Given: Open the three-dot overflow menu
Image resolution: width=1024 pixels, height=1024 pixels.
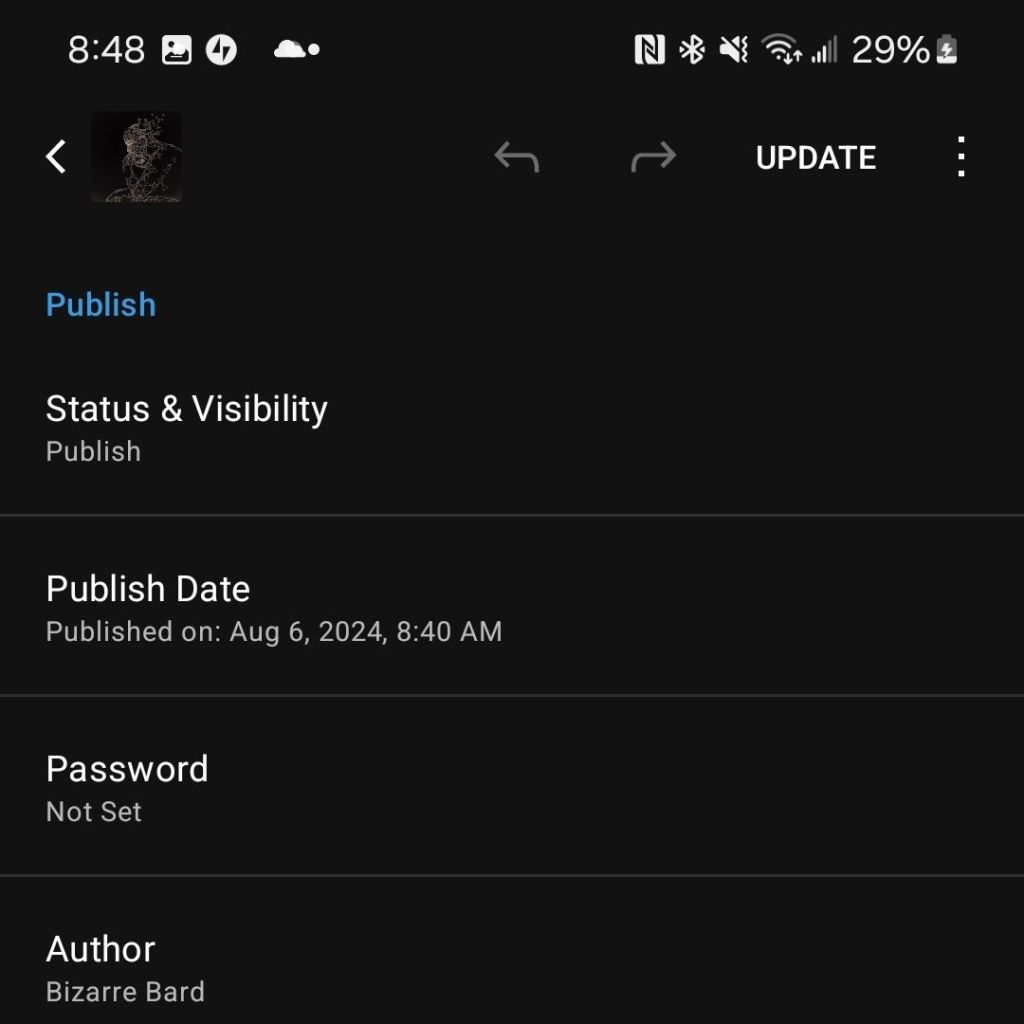Looking at the screenshot, I should [x=960, y=157].
